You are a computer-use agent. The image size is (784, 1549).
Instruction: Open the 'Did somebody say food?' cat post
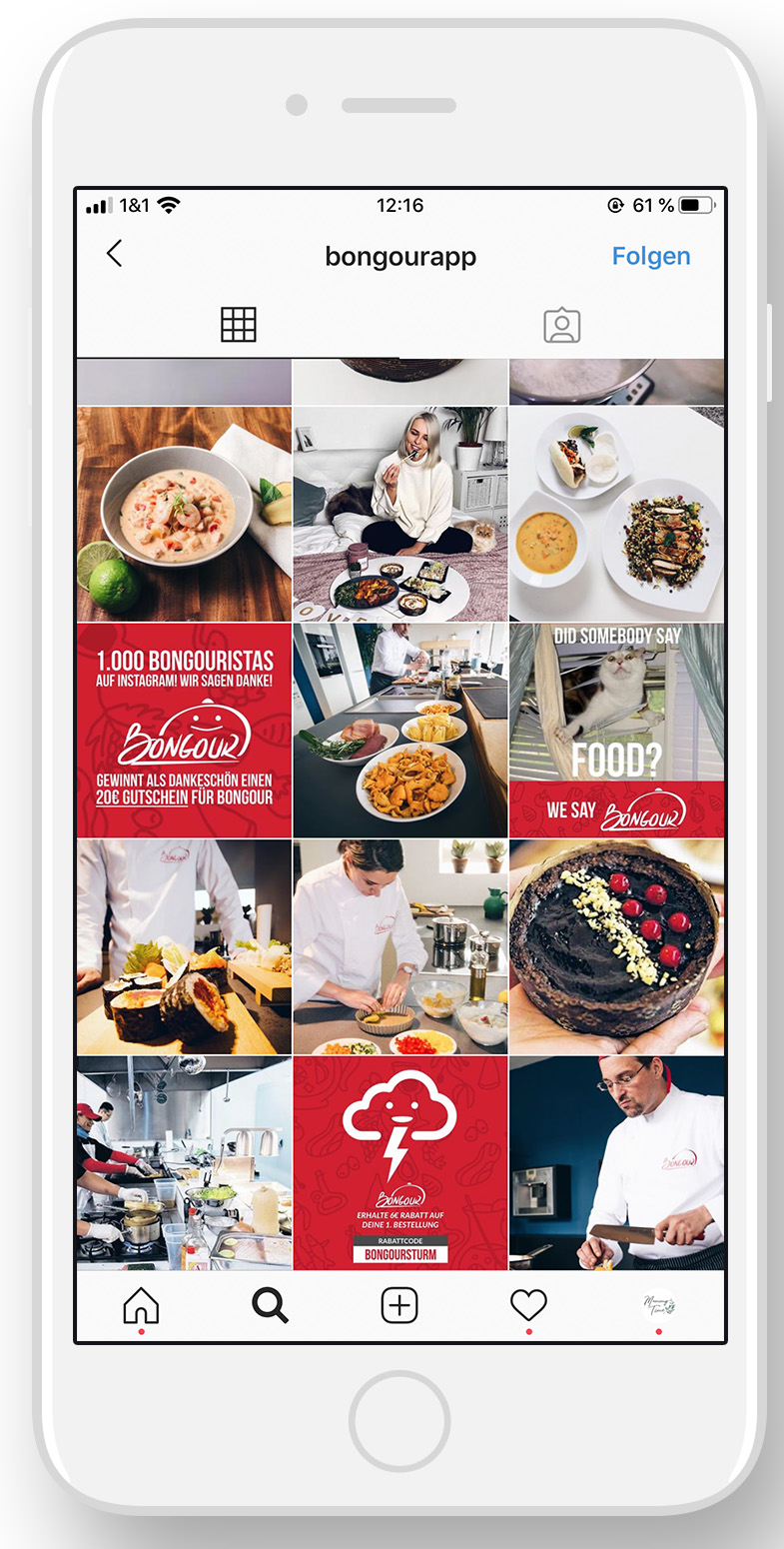coord(616,731)
